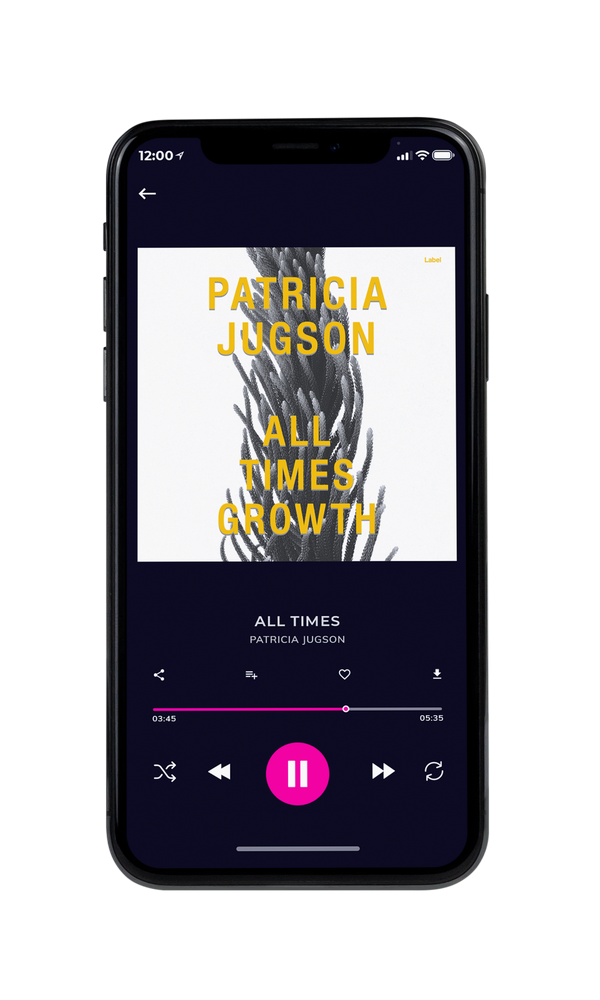Pause the playing song

[297, 773]
